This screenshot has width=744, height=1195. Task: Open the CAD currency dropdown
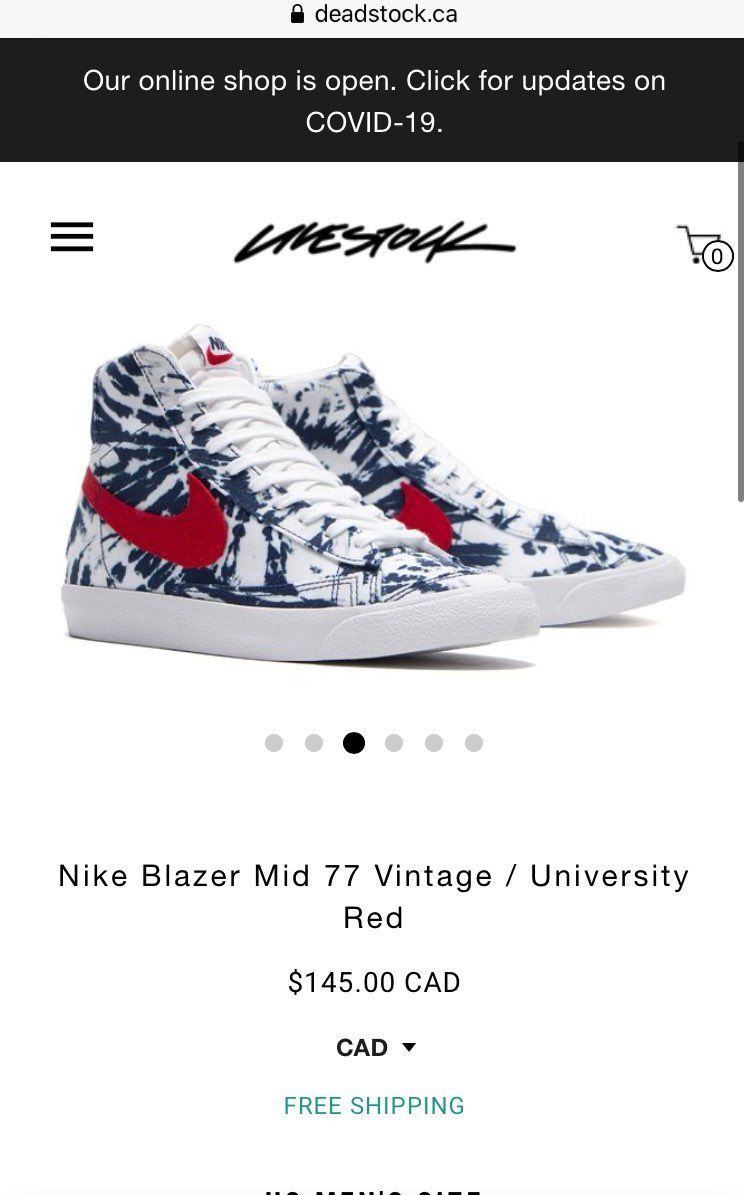[x=376, y=1048]
